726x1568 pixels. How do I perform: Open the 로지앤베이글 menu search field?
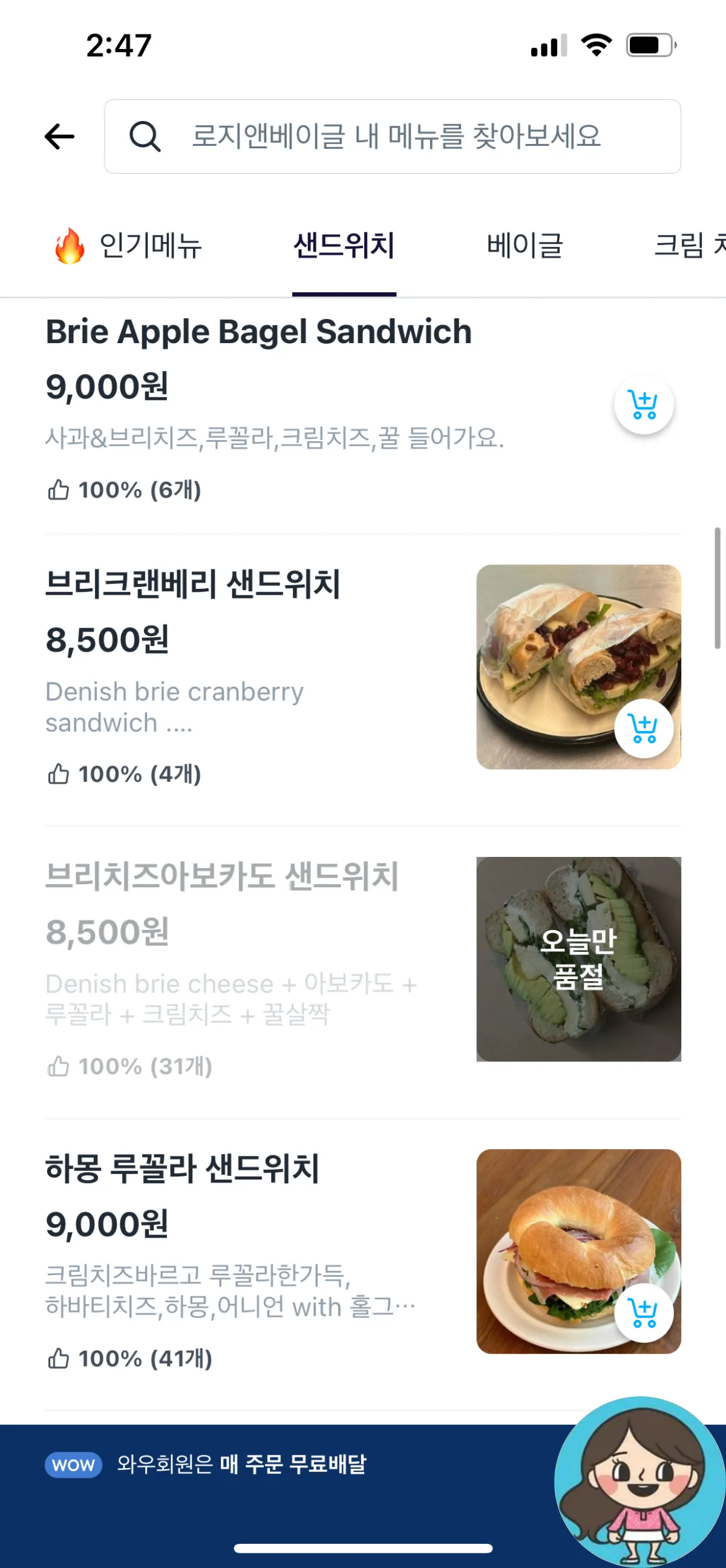pyautogui.click(x=393, y=136)
